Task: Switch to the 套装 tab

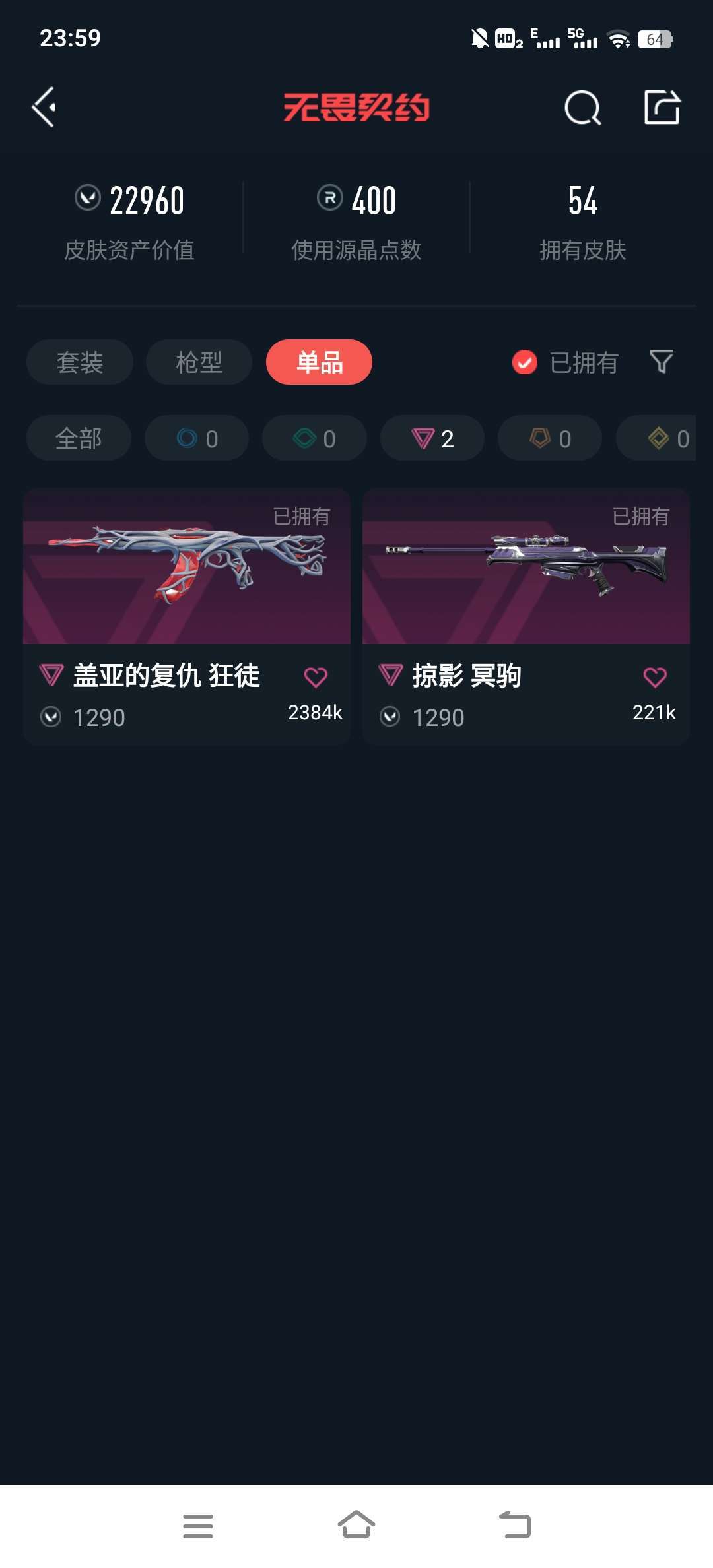Action: coord(80,362)
